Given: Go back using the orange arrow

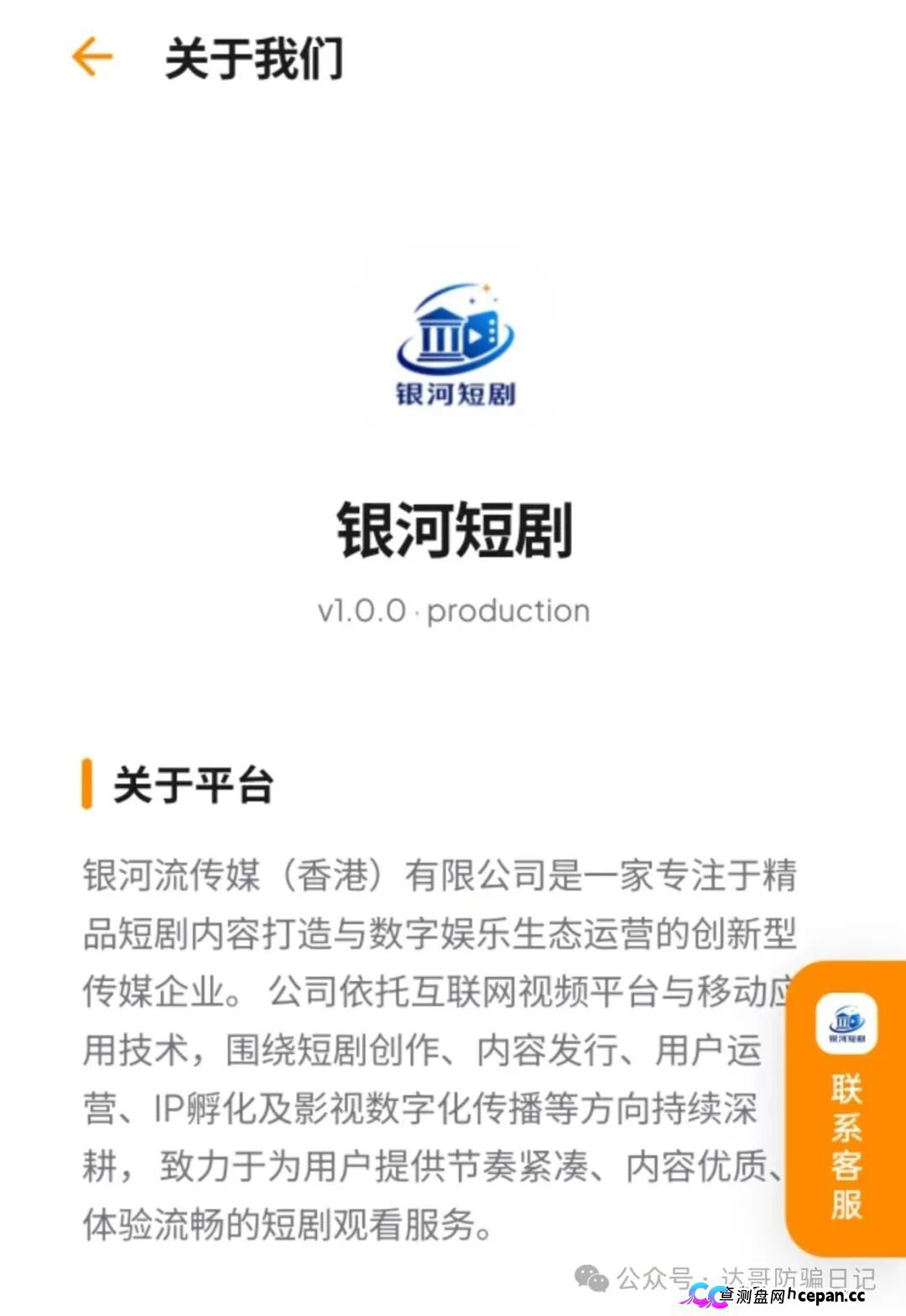Looking at the screenshot, I should point(91,57).
